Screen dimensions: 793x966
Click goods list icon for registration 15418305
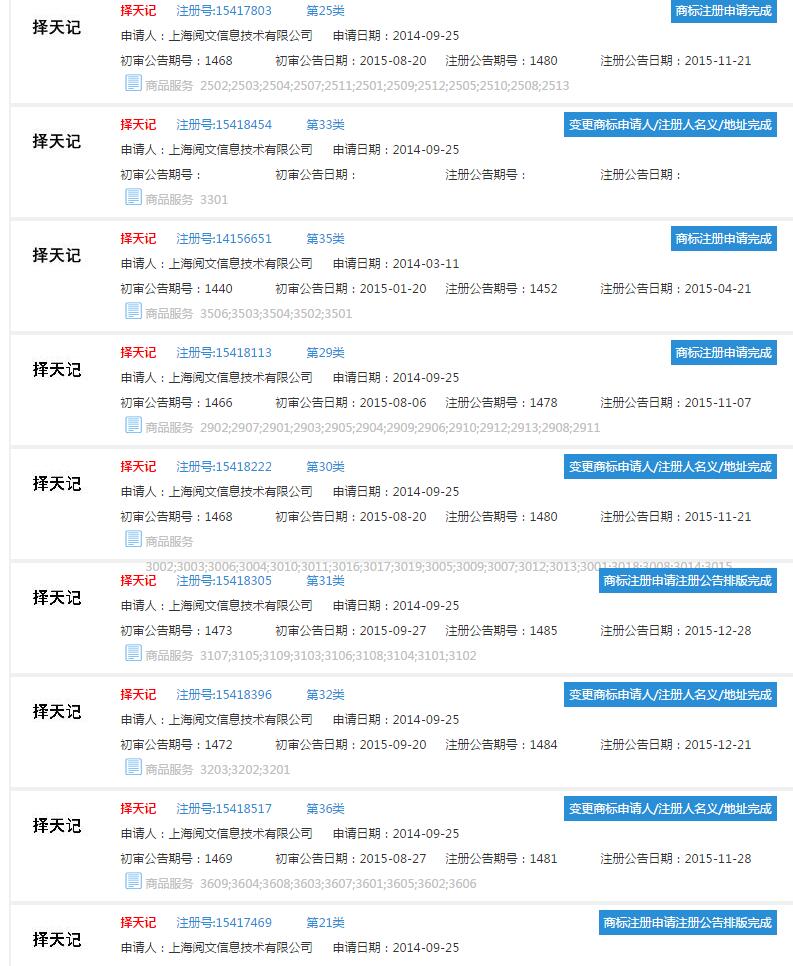tap(133, 653)
